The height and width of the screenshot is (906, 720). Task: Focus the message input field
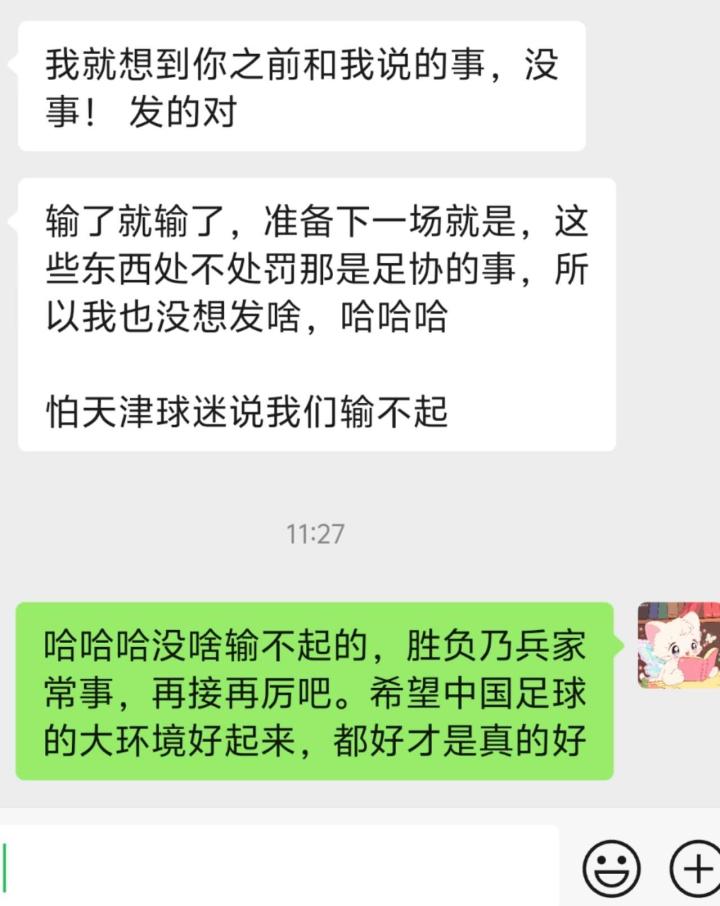[x=280, y=865]
